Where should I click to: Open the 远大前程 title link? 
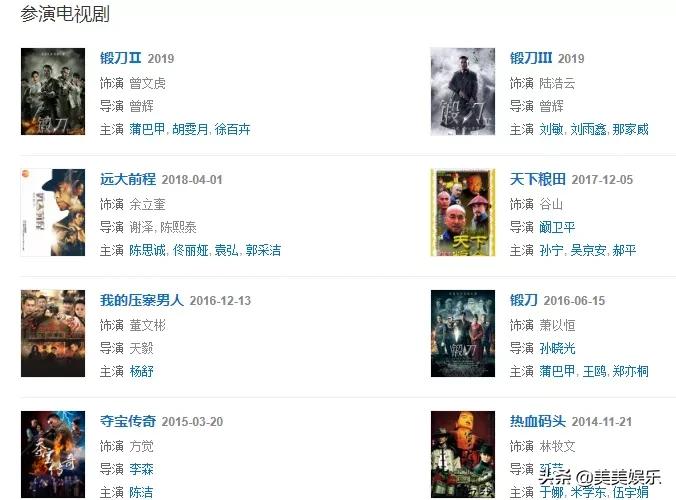click(128, 180)
